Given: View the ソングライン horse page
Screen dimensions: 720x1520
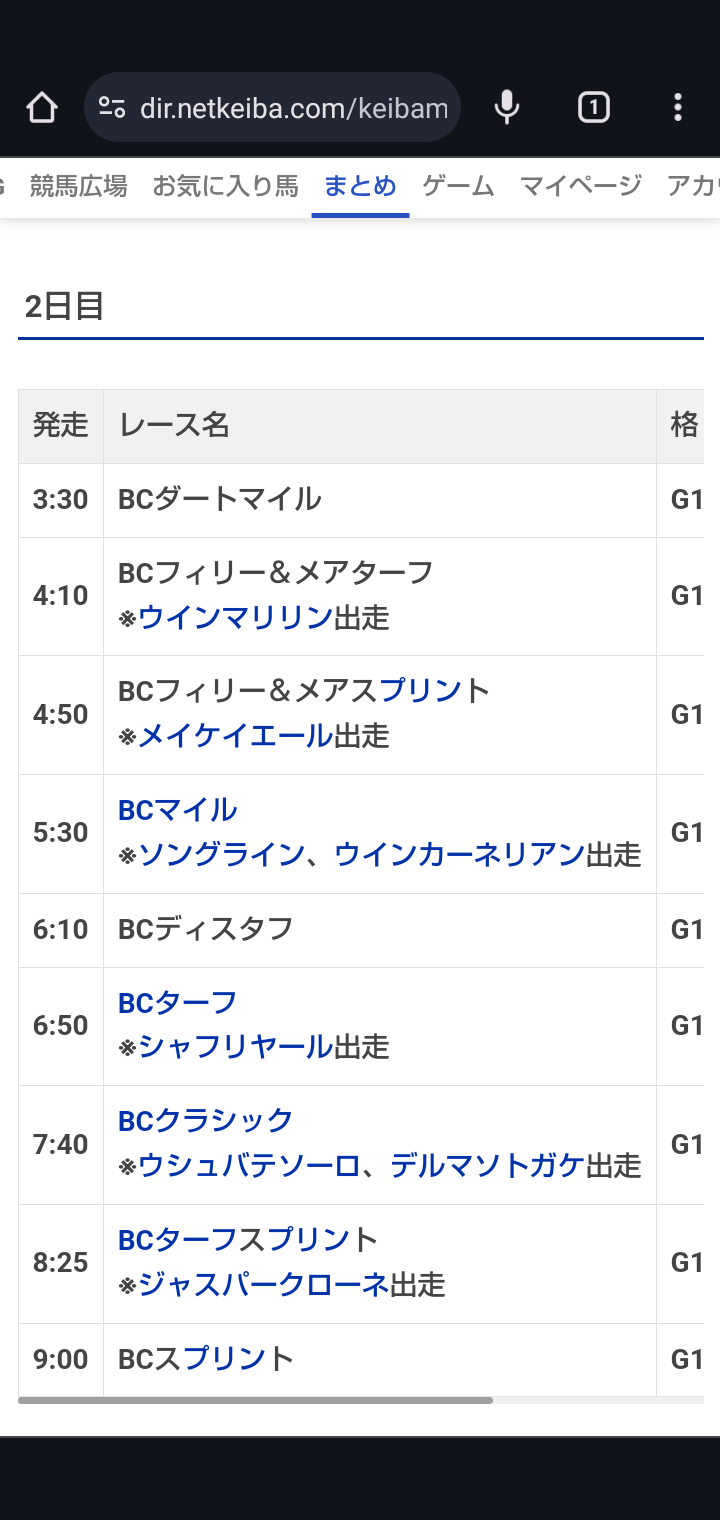Looking at the screenshot, I should (x=221, y=855).
